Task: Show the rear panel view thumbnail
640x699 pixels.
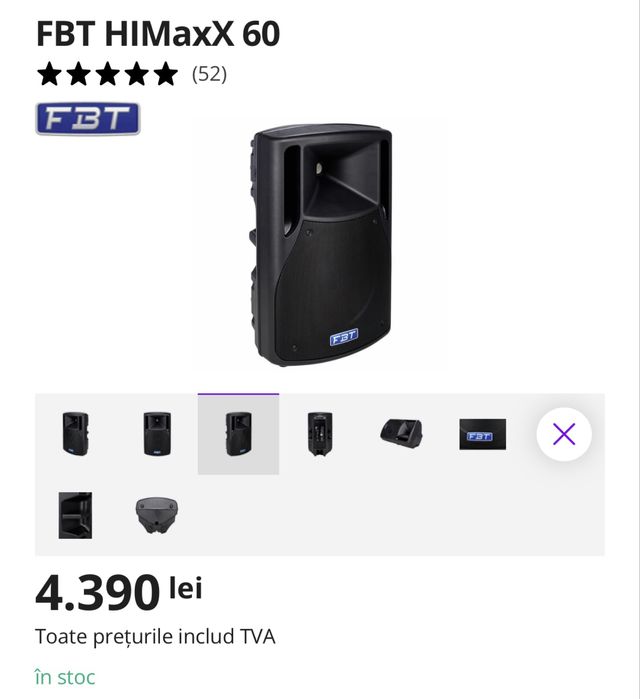Action: [x=320, y=434]
